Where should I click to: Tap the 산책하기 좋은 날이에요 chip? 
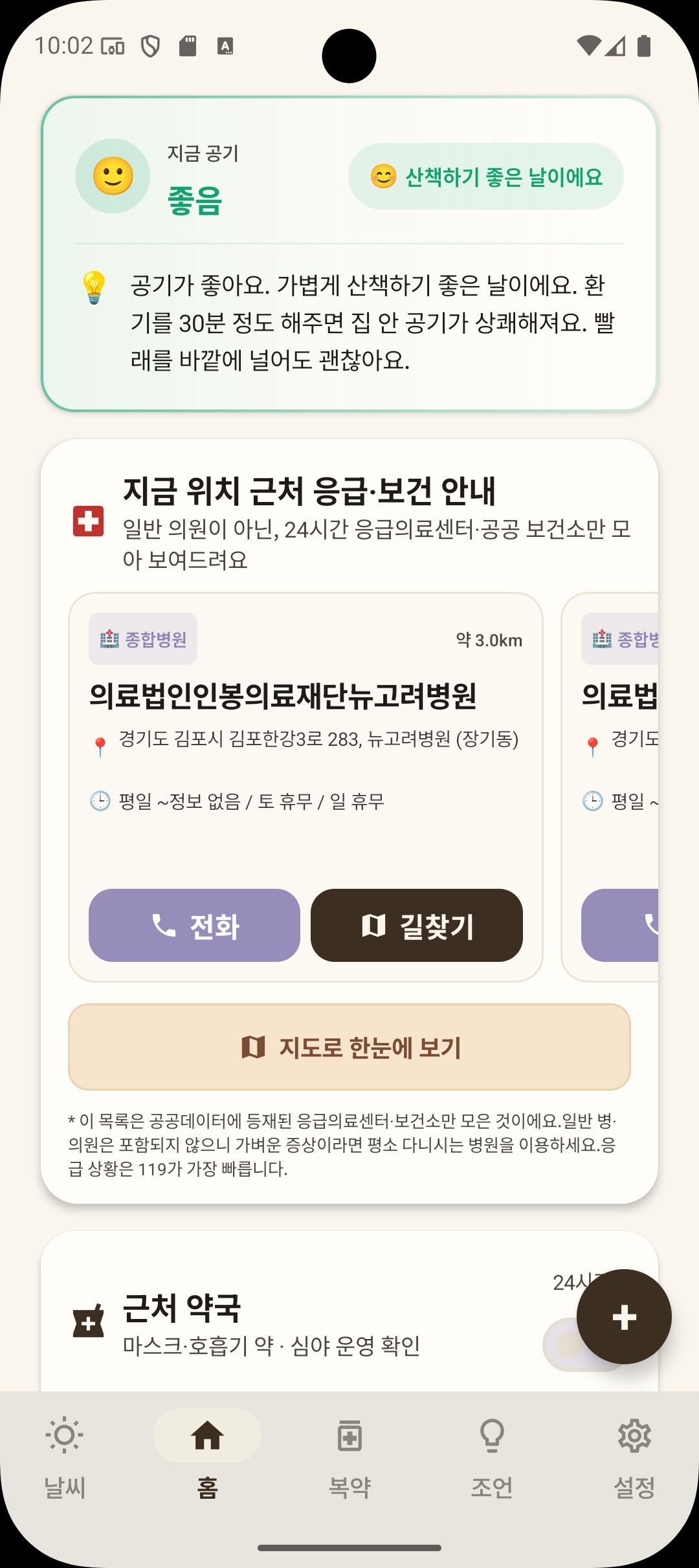(487, 175)
